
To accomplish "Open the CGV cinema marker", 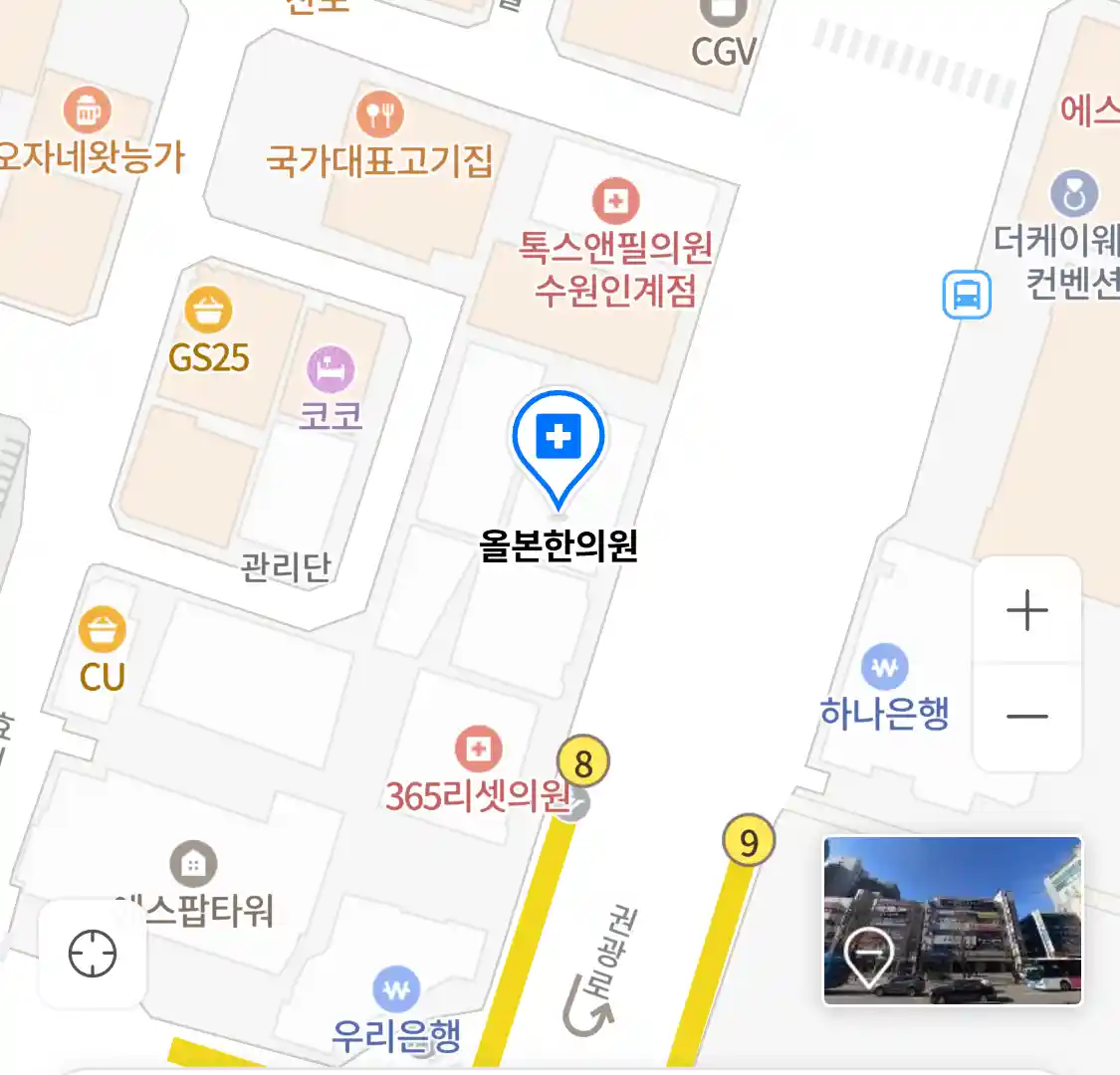I will pos(723,14).
